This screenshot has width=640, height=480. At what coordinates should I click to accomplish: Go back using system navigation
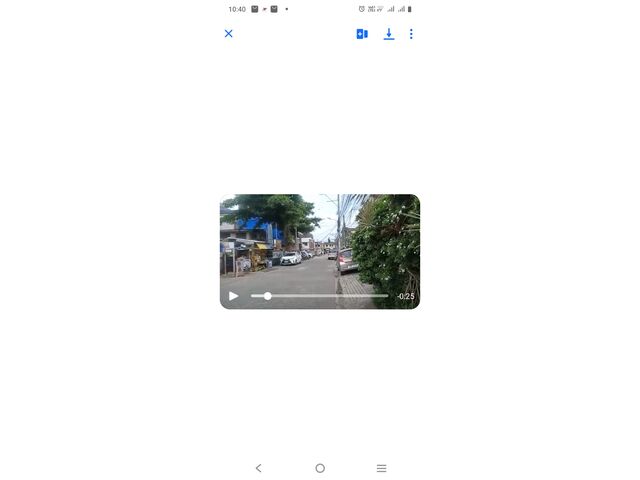258,468
